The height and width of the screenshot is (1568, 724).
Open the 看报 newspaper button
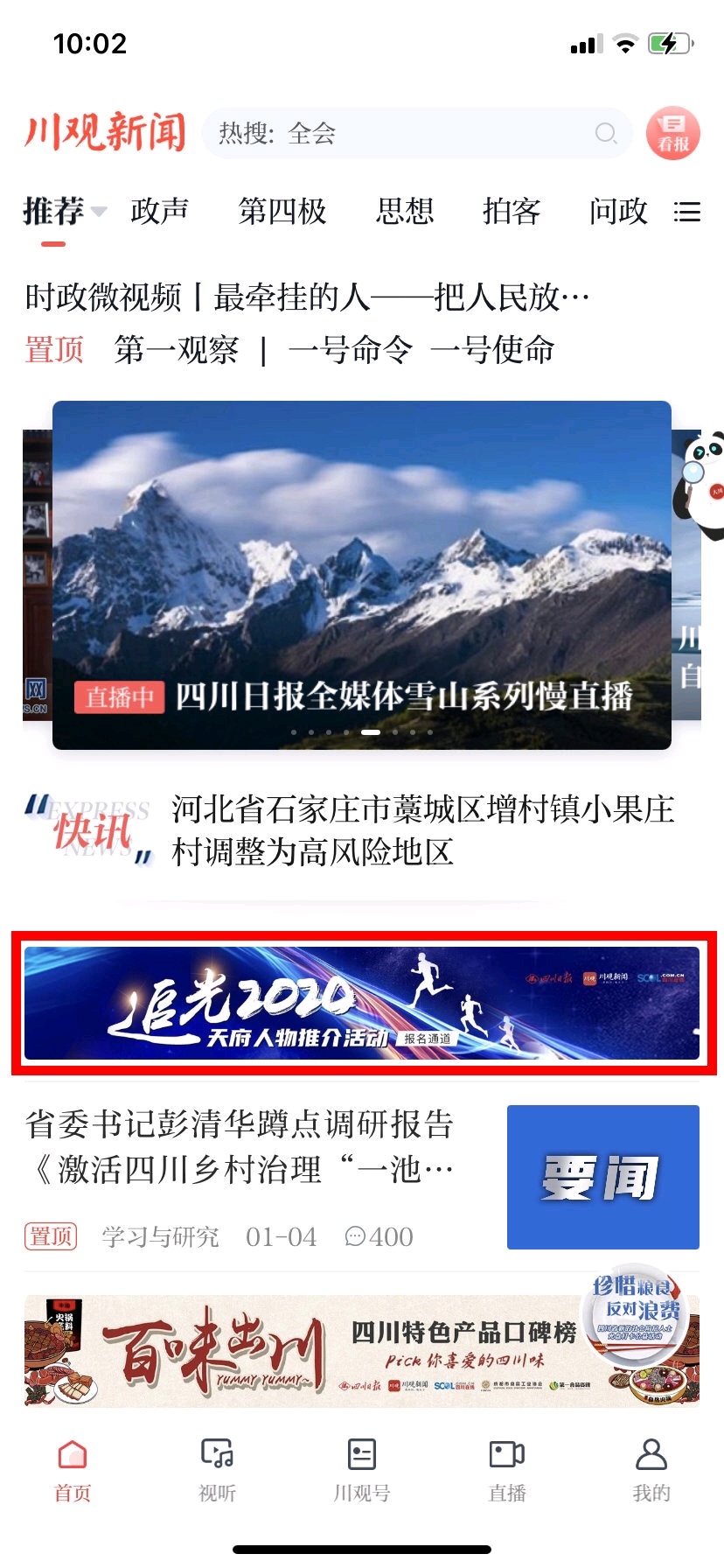(672, 133)
